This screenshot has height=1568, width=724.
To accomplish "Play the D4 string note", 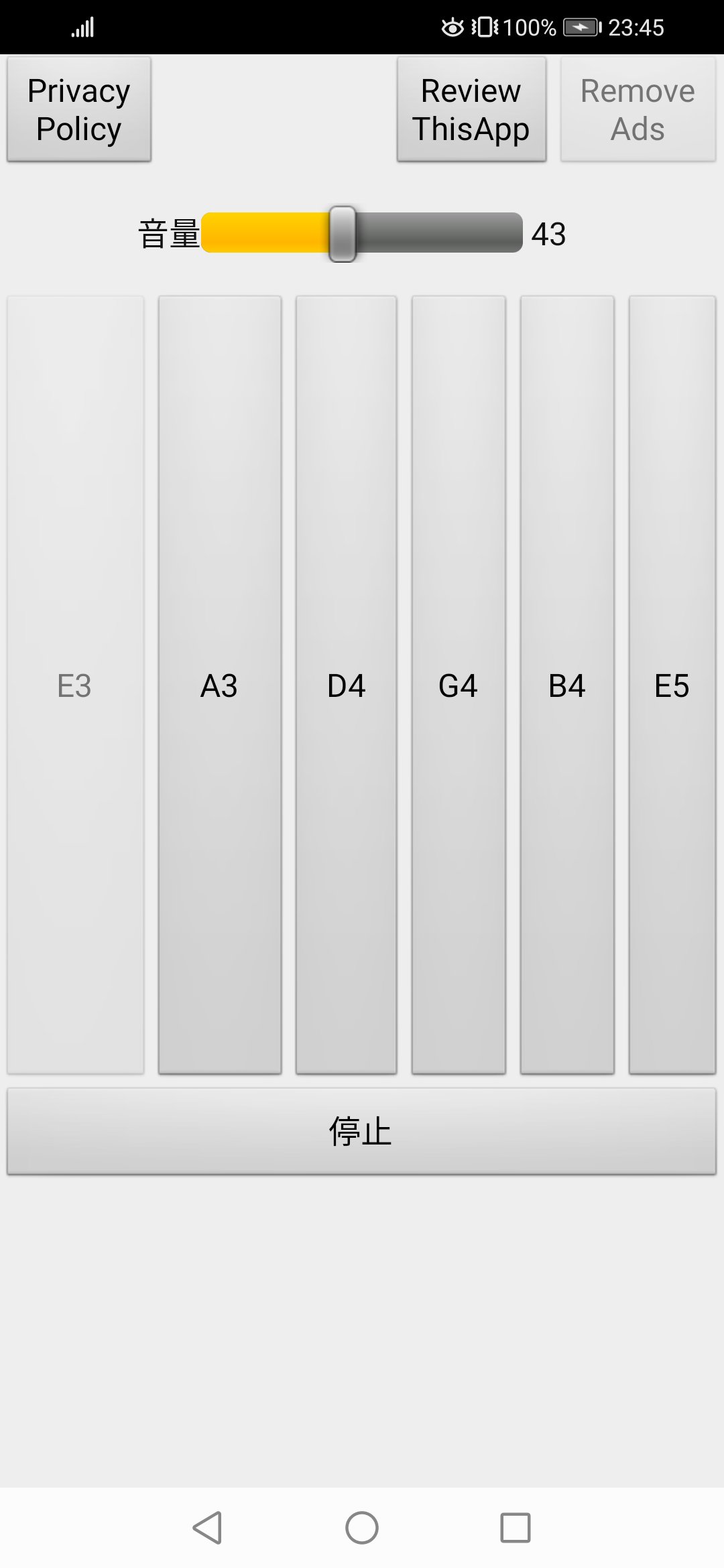I will coord(346,685).
